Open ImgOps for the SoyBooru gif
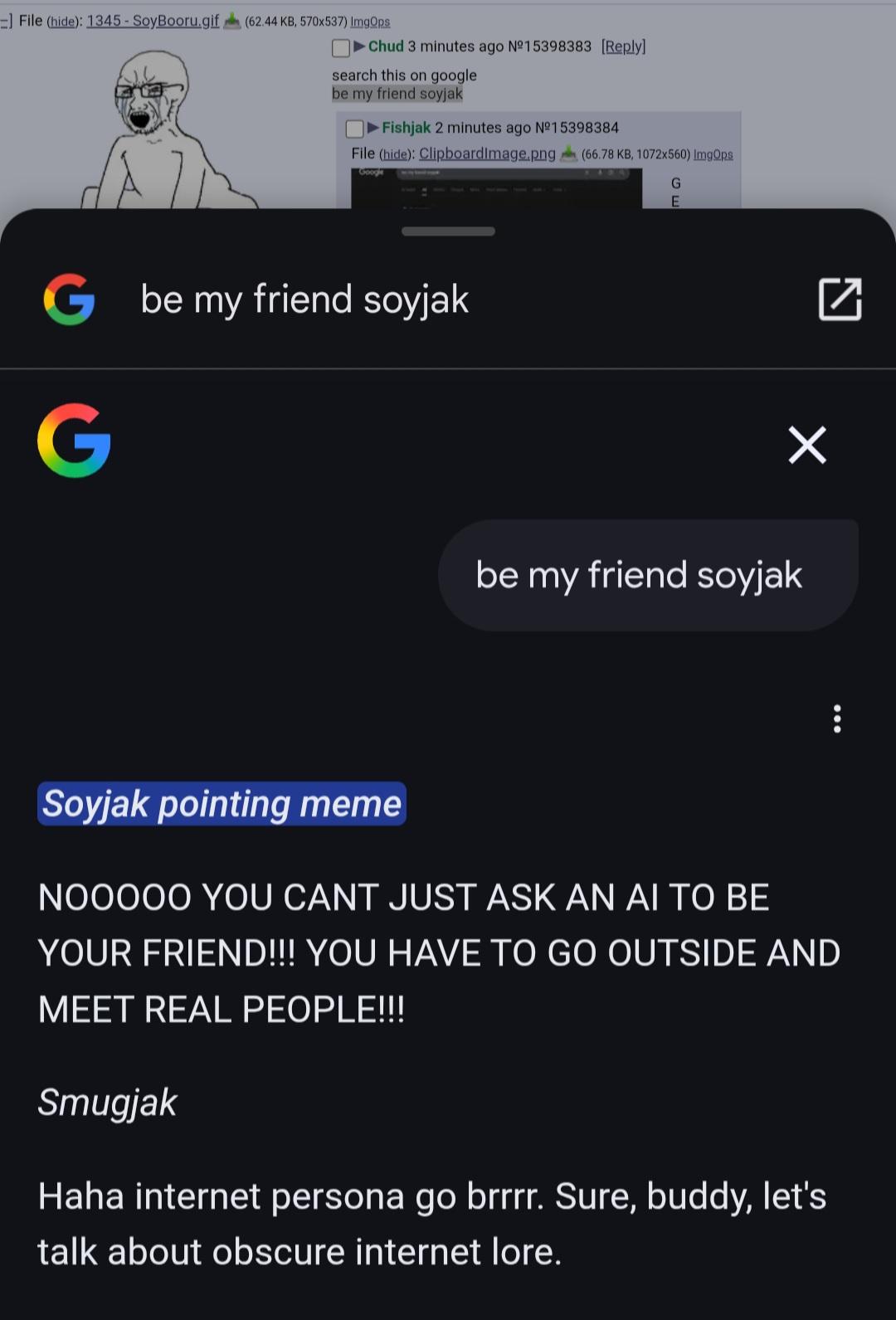The height and width of the screenshot is (1320, 896). 370,22
